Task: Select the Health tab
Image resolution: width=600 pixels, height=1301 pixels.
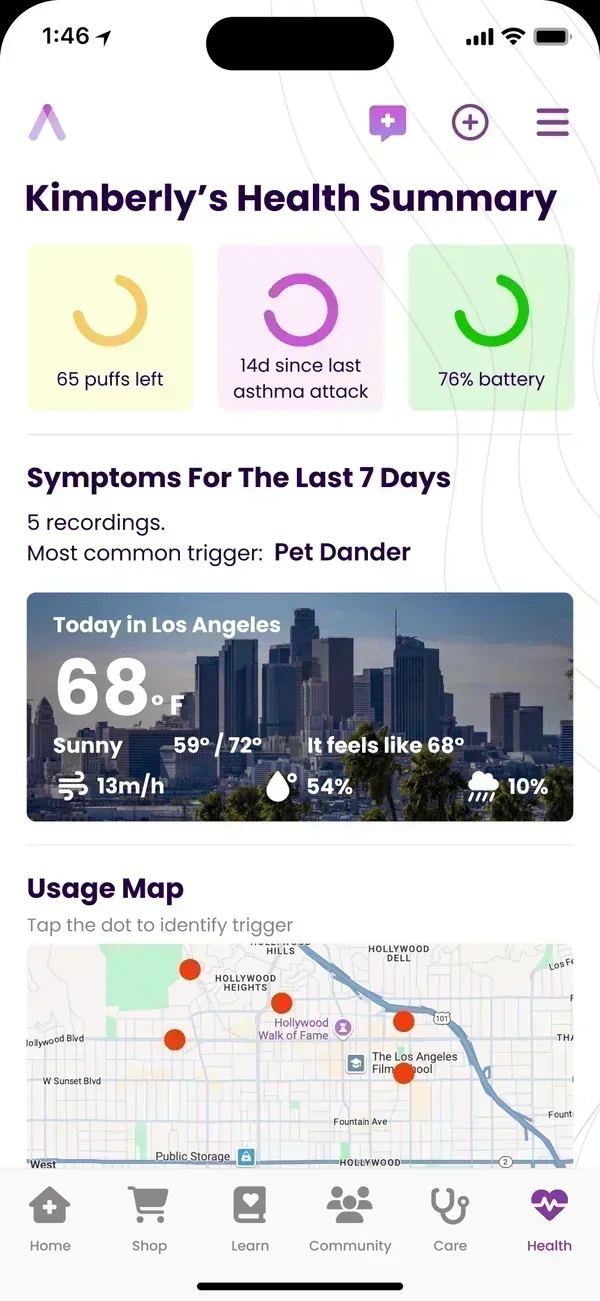Action: coord(549,1219)
